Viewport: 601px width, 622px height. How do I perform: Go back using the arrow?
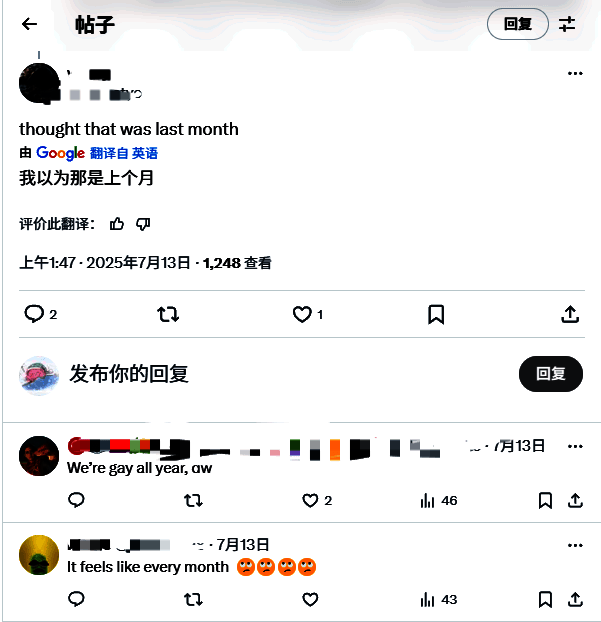(x=29, y=25)
